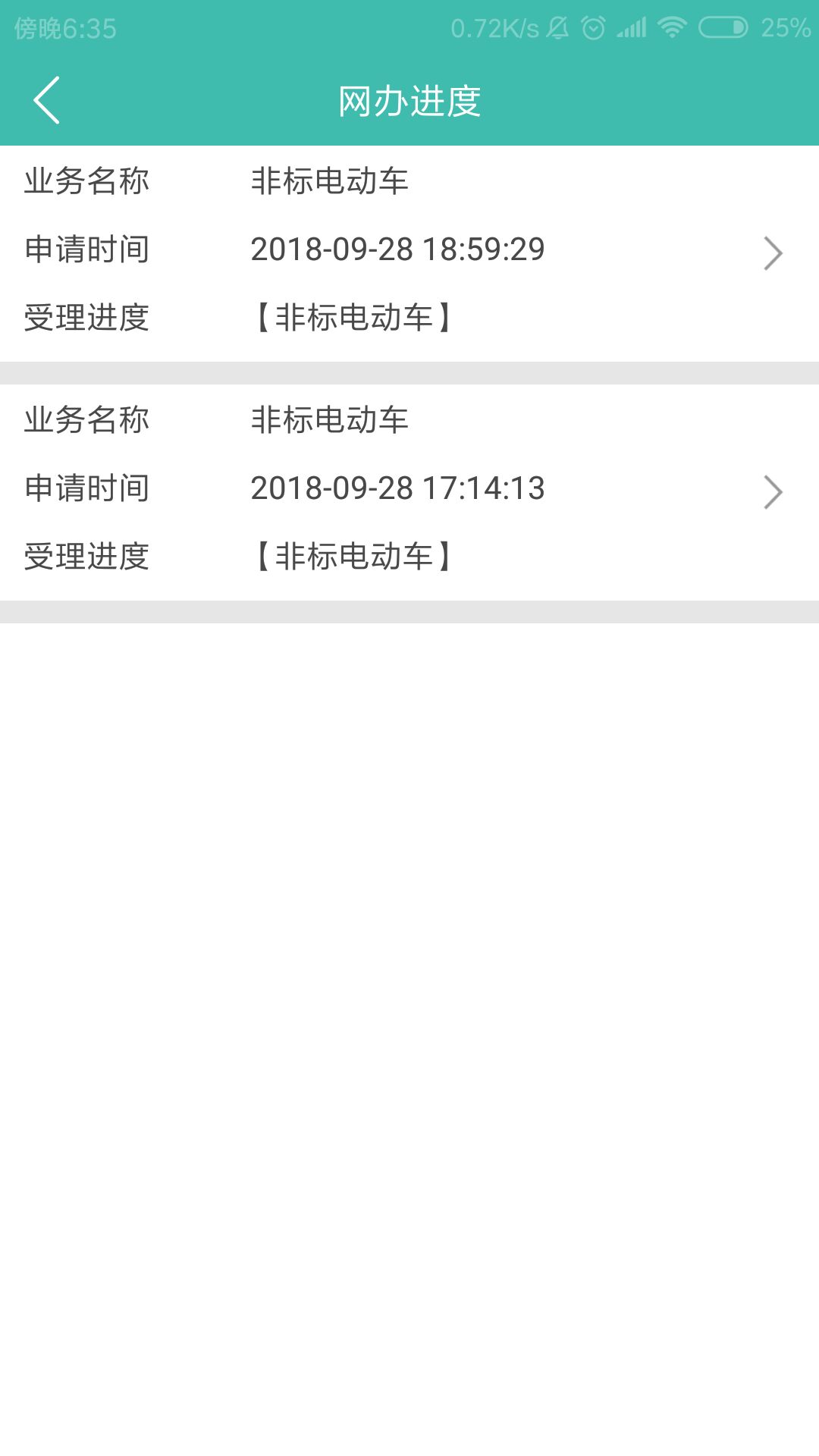Screen dimensions: 819x1456
Task: Go back from the 网办进度 page
Action: point(46,100)
